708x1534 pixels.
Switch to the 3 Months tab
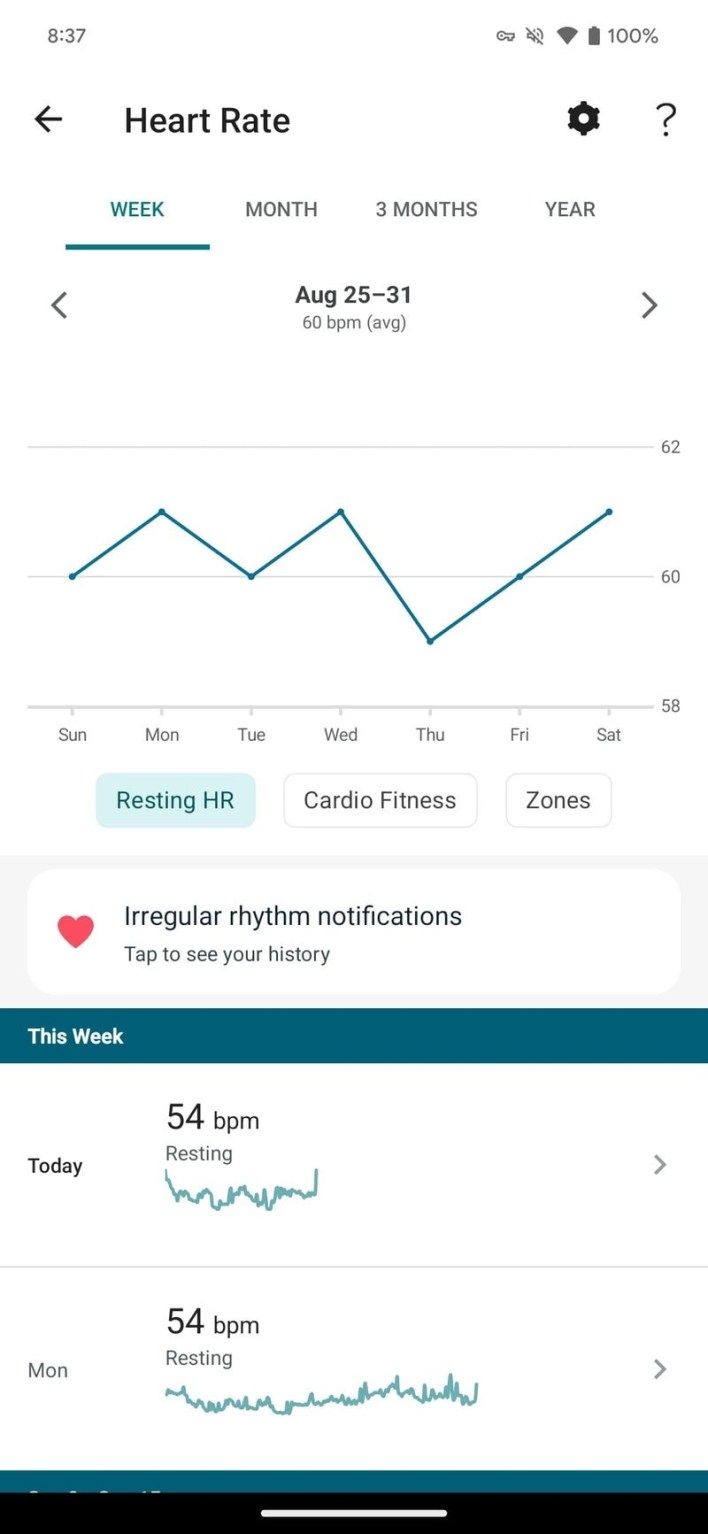426,210
